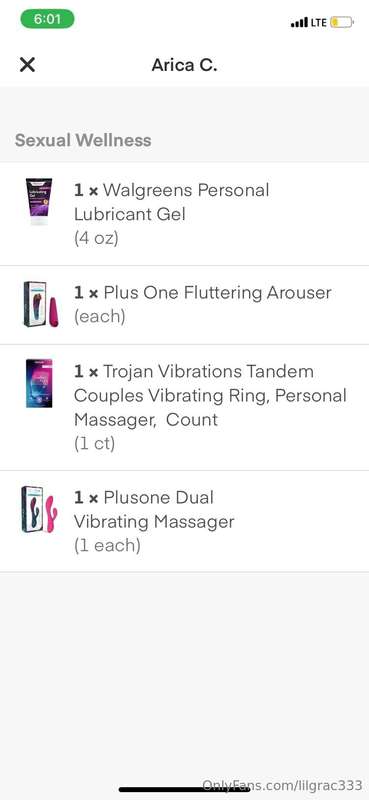Screen dimensions: 369x800
Task: Close the Arica C. order list
Action: [x=27, y=65]
